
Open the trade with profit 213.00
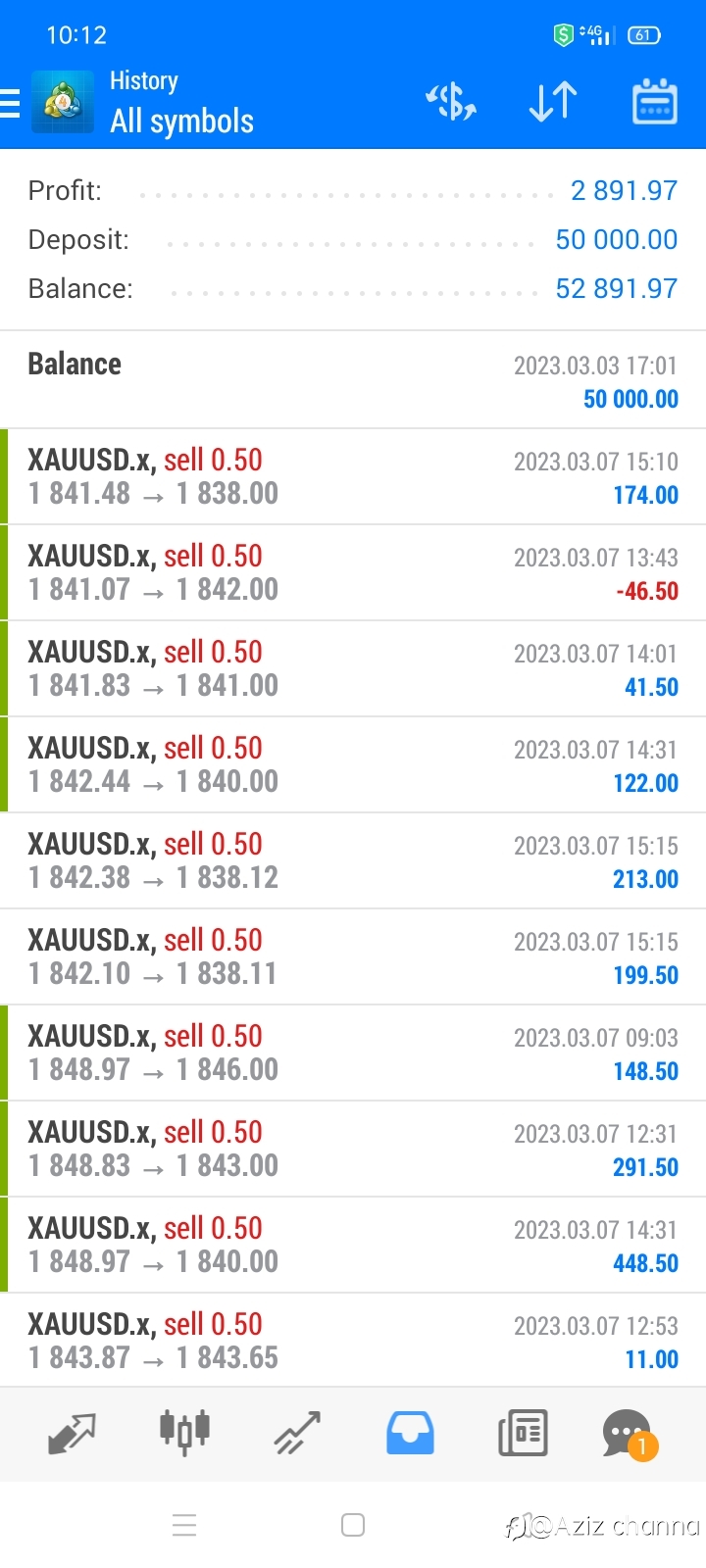[x=353, y=860]
